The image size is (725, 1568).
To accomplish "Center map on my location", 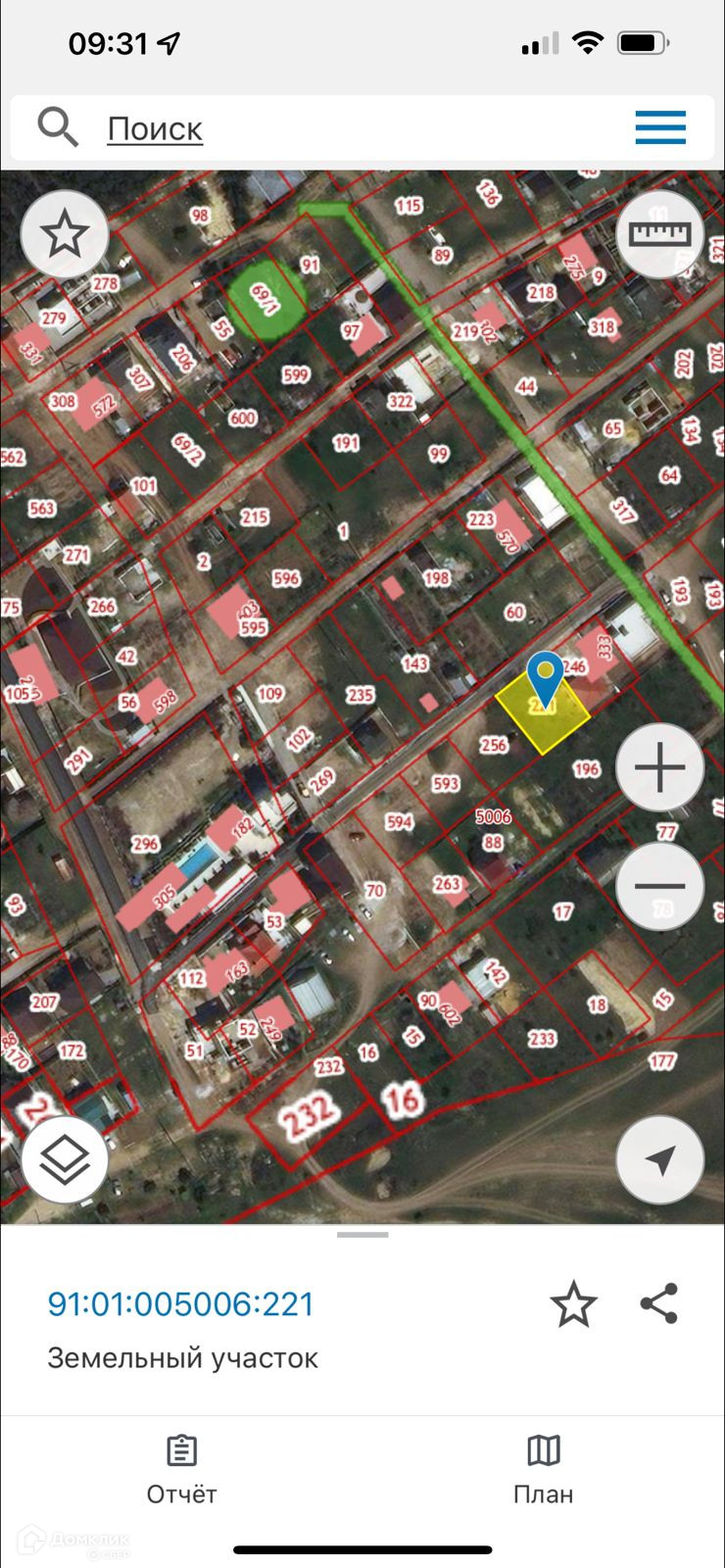I will click(x=660, y=1159).
